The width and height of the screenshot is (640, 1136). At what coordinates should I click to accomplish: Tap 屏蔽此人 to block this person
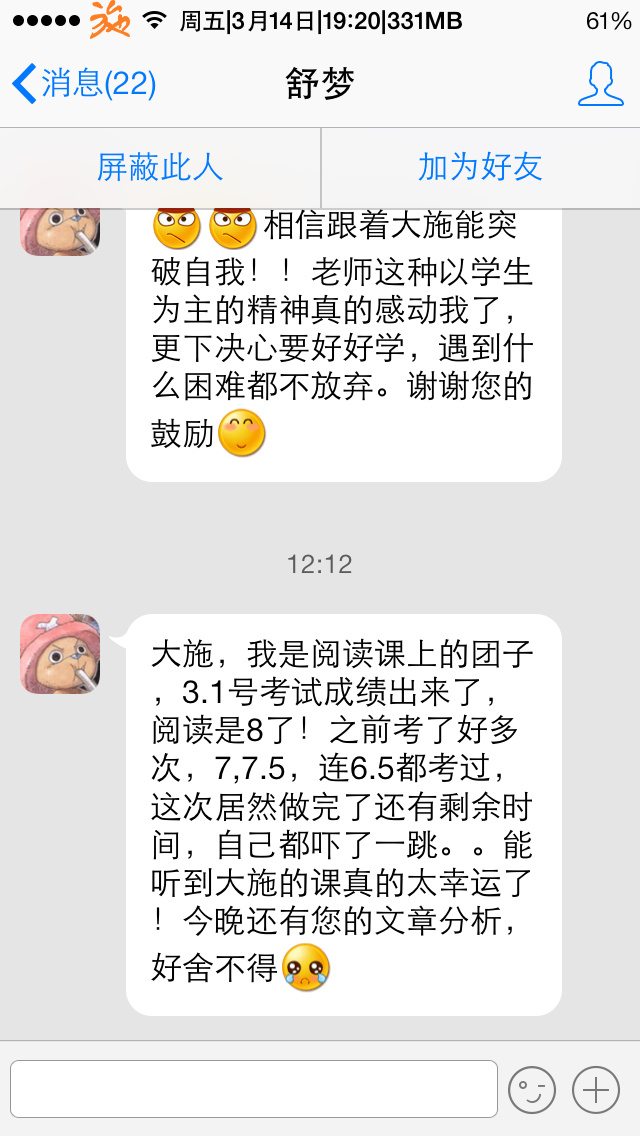point(160,167)
